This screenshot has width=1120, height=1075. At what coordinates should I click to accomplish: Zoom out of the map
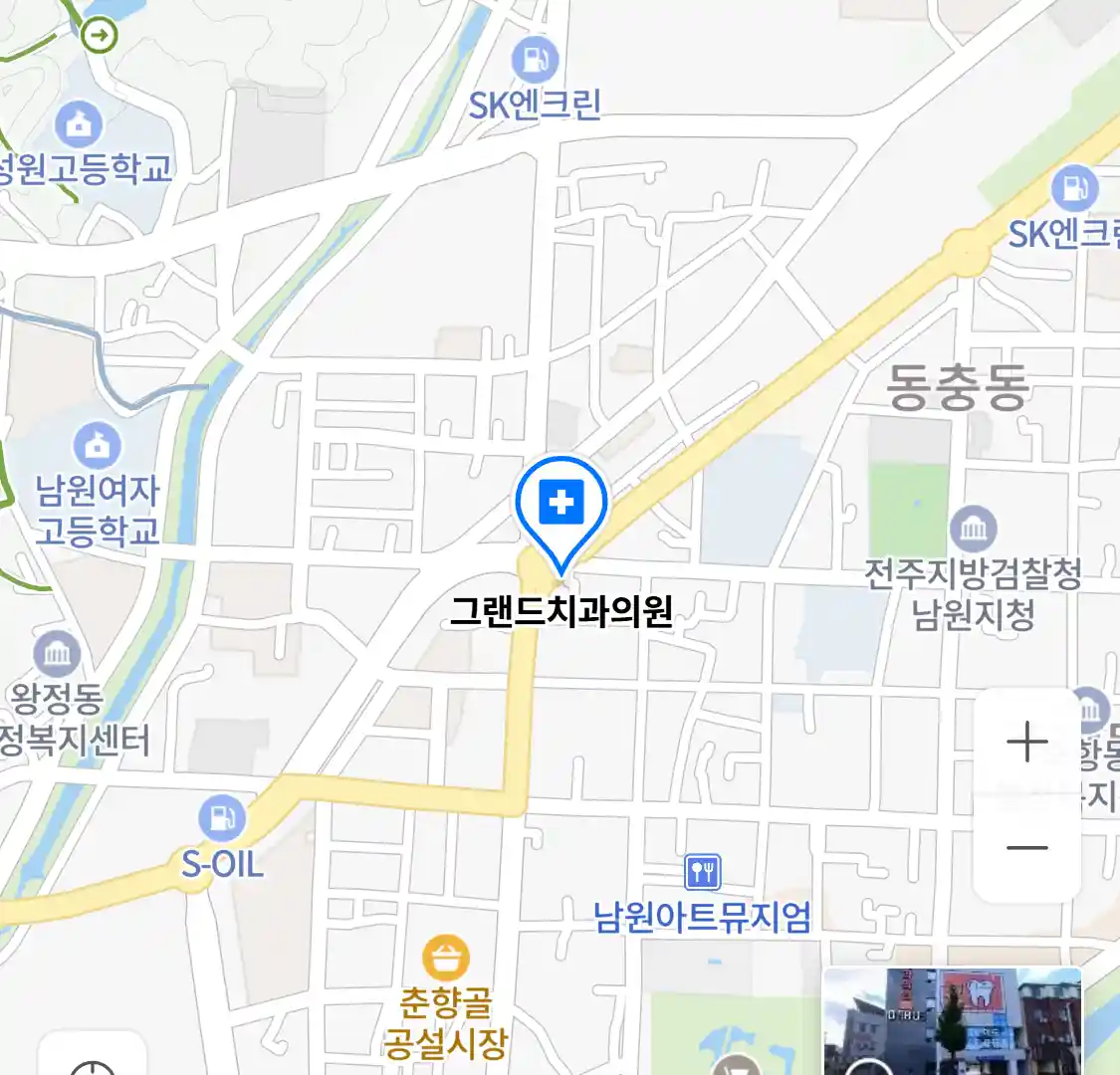[x=1026, y=848]
